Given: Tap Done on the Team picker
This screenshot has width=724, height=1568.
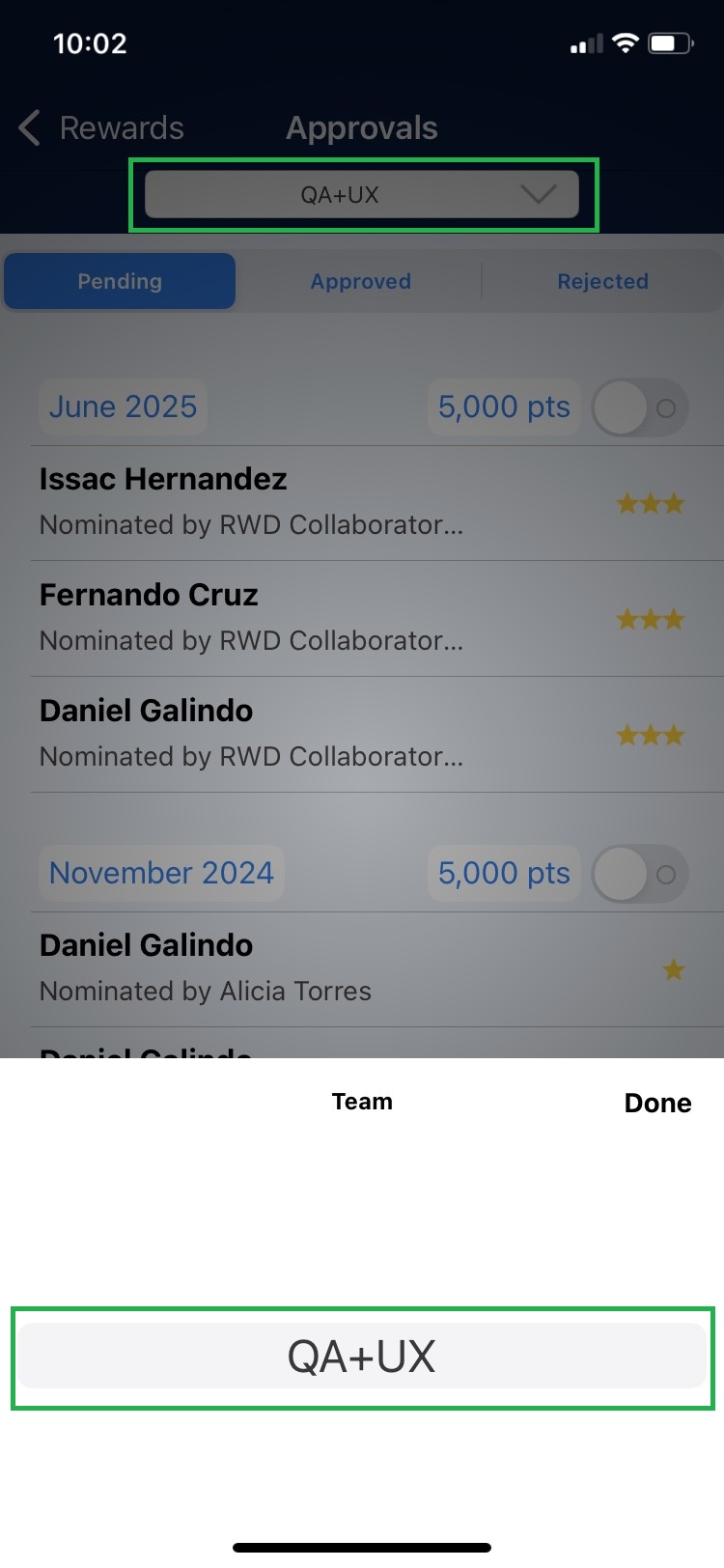Looking at the screenshot, I should pyautogui.click(x=657, y=1103).
